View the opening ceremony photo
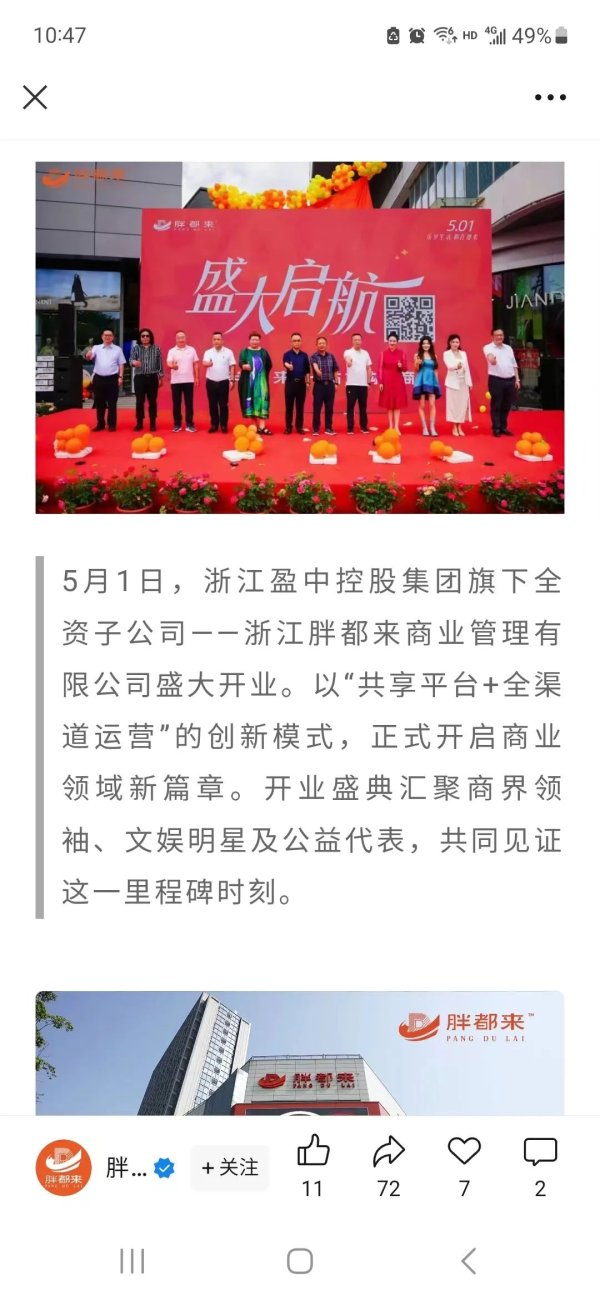 pos(300,337)
